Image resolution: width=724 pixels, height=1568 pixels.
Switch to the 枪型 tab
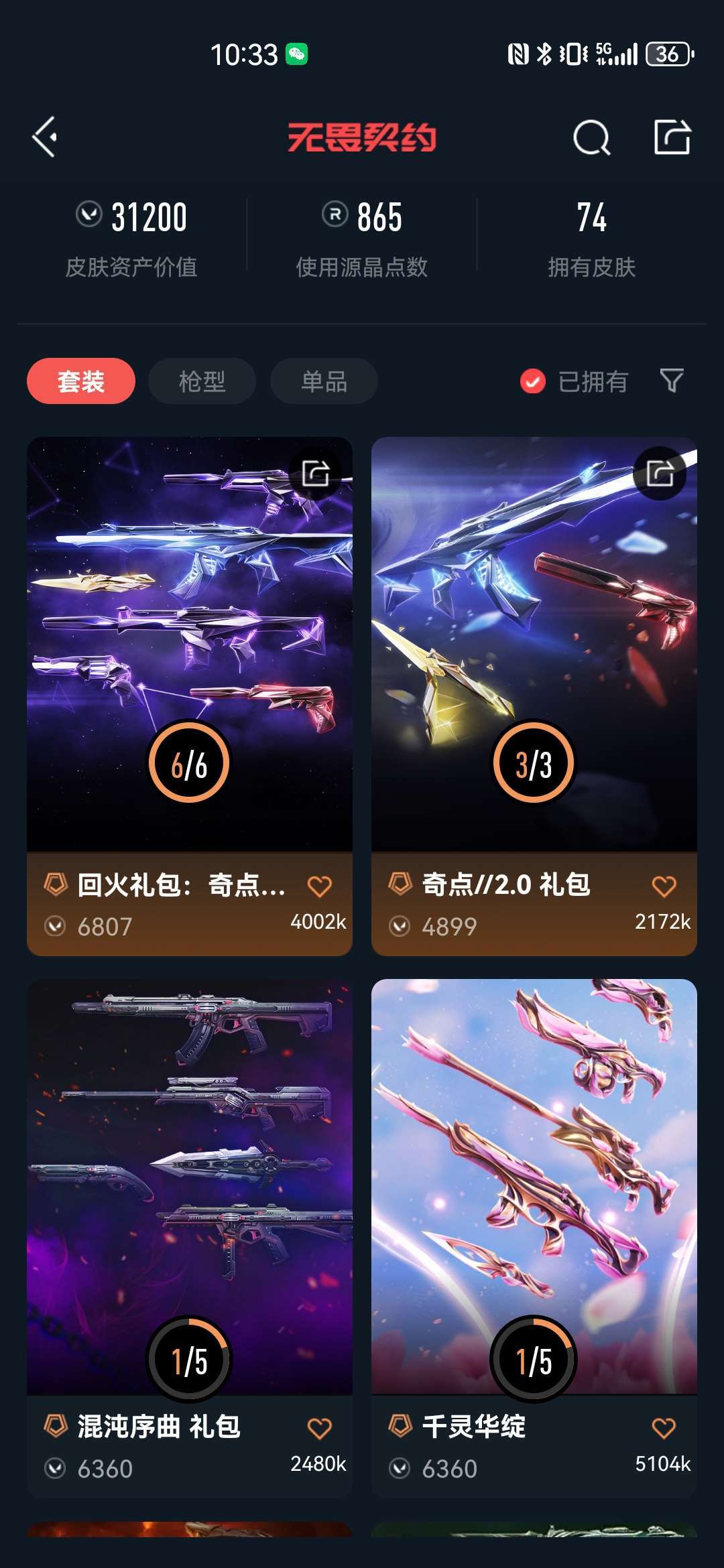pyautogui.click(x=202, y=381)
